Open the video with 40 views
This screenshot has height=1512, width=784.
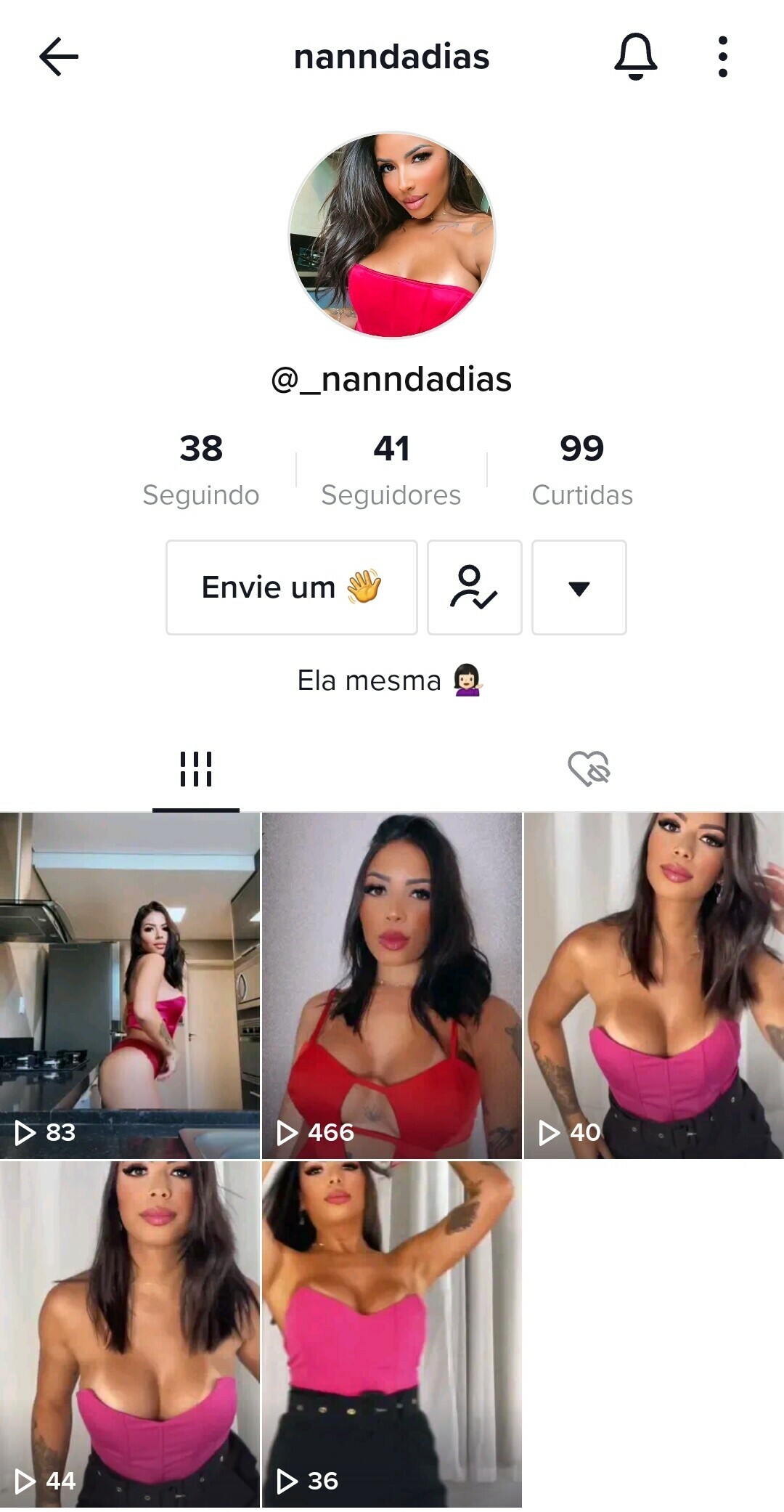tap(654, 985)
